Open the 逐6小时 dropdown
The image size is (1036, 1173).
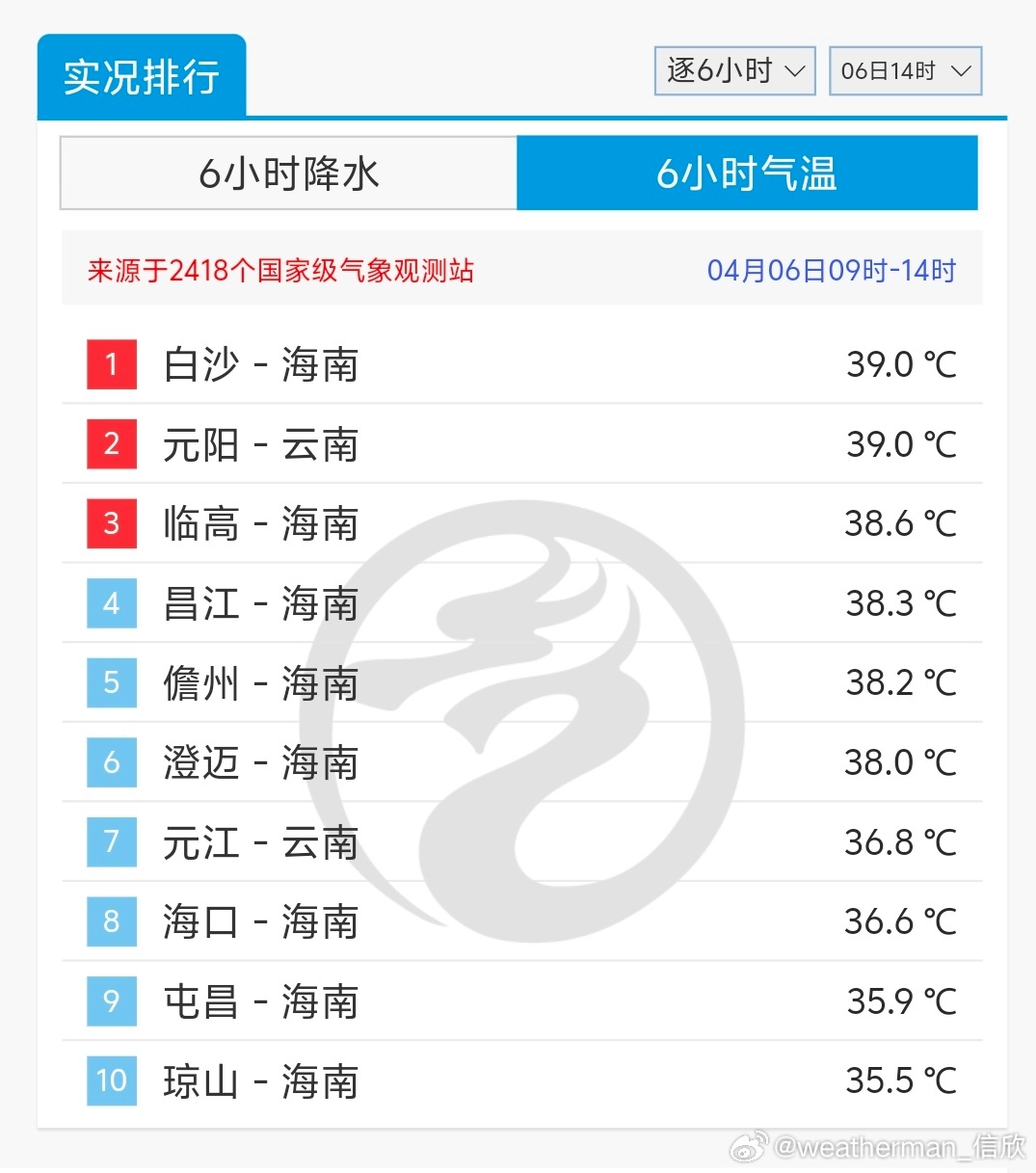pos(734,70)
